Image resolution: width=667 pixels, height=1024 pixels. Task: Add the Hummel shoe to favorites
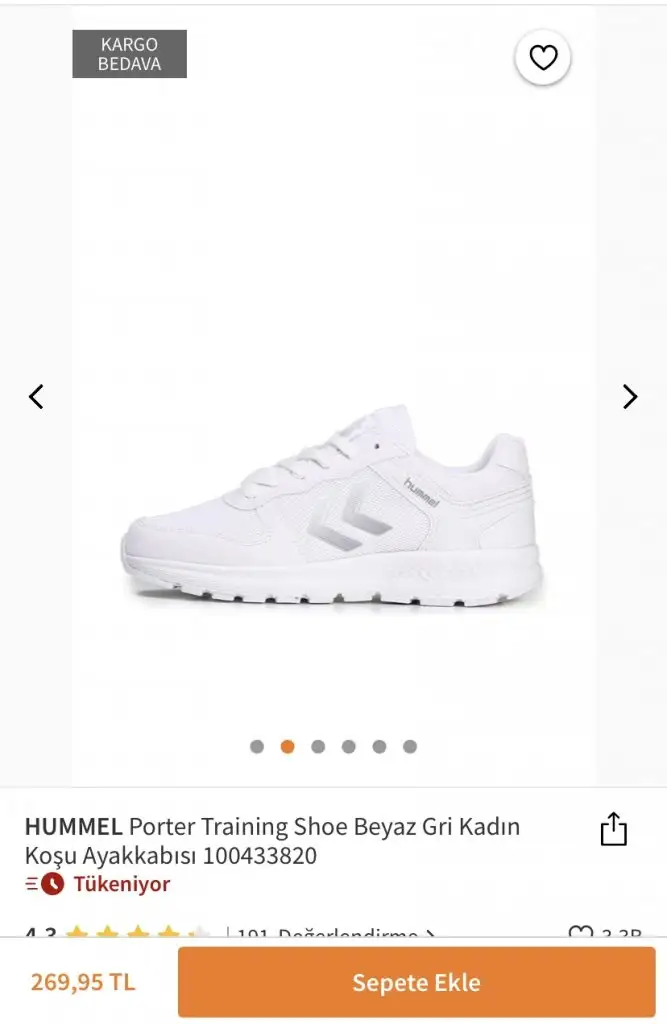(542, 59)
